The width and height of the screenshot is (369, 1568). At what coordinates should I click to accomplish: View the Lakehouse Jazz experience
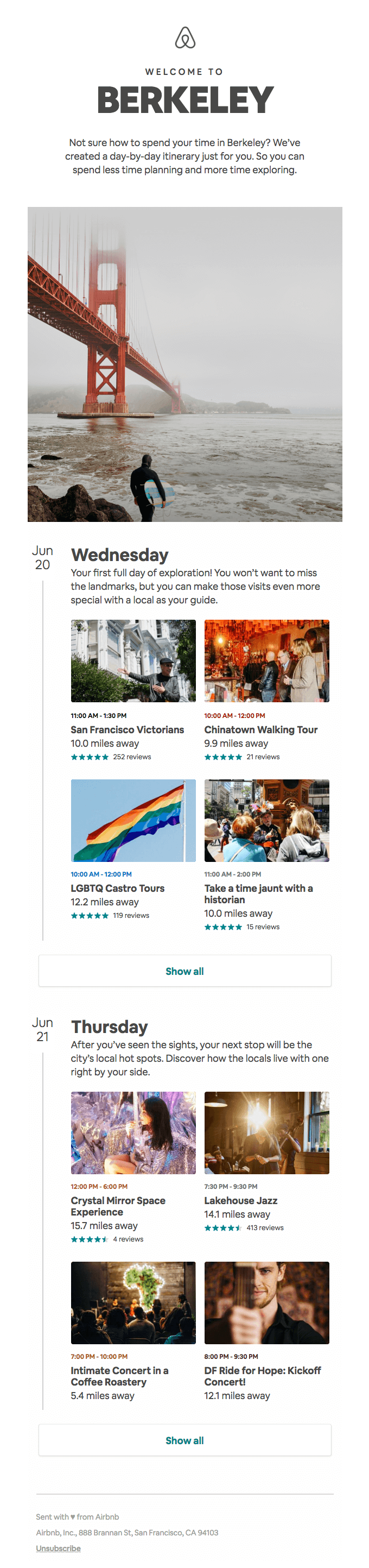click(x=241, y=1200)
